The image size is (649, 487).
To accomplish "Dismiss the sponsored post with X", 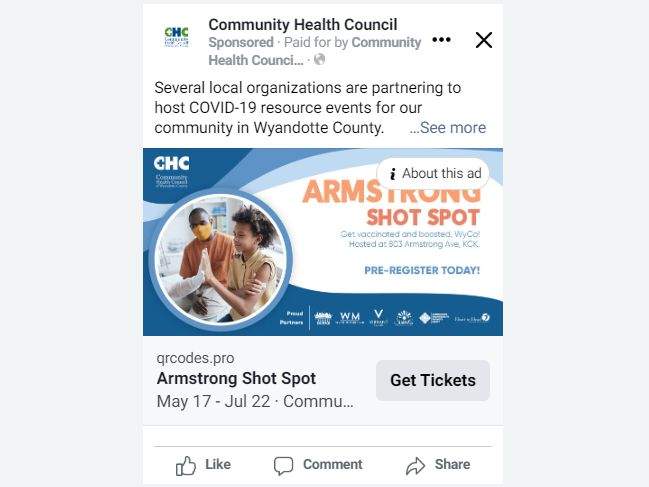I will [484, 40].
